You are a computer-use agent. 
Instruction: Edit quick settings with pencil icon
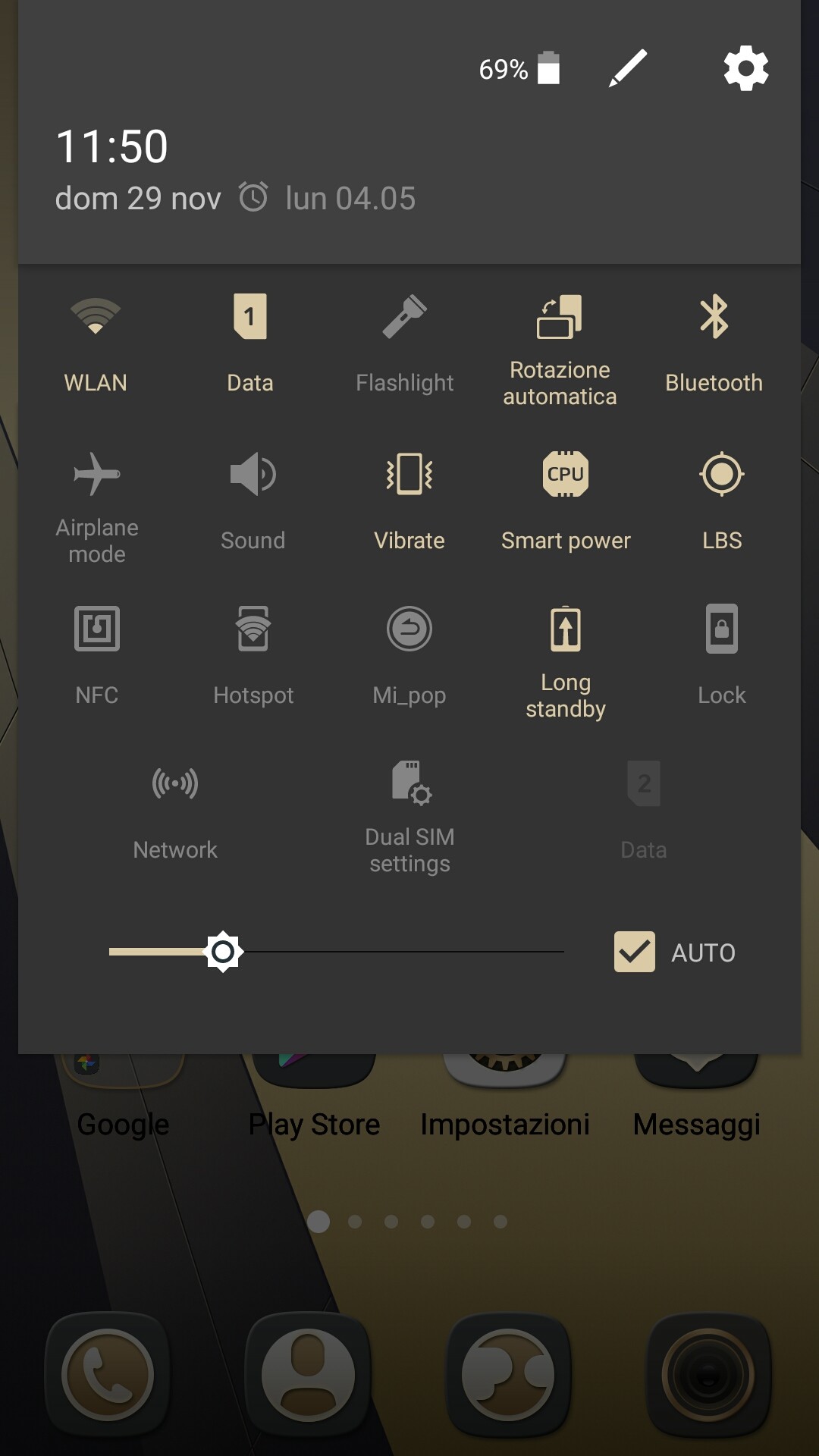coord(628,68)
